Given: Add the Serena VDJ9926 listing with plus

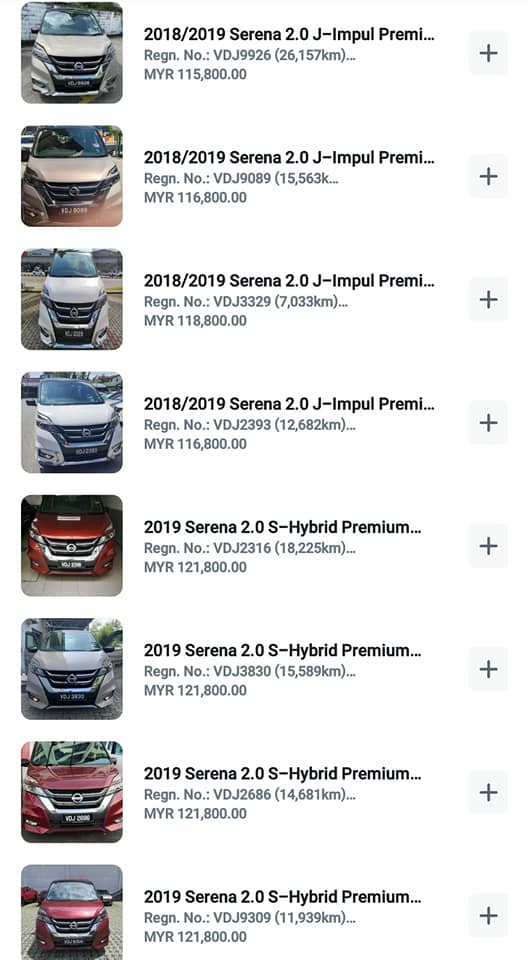Looking at the screenshot, I should point(488,53).
